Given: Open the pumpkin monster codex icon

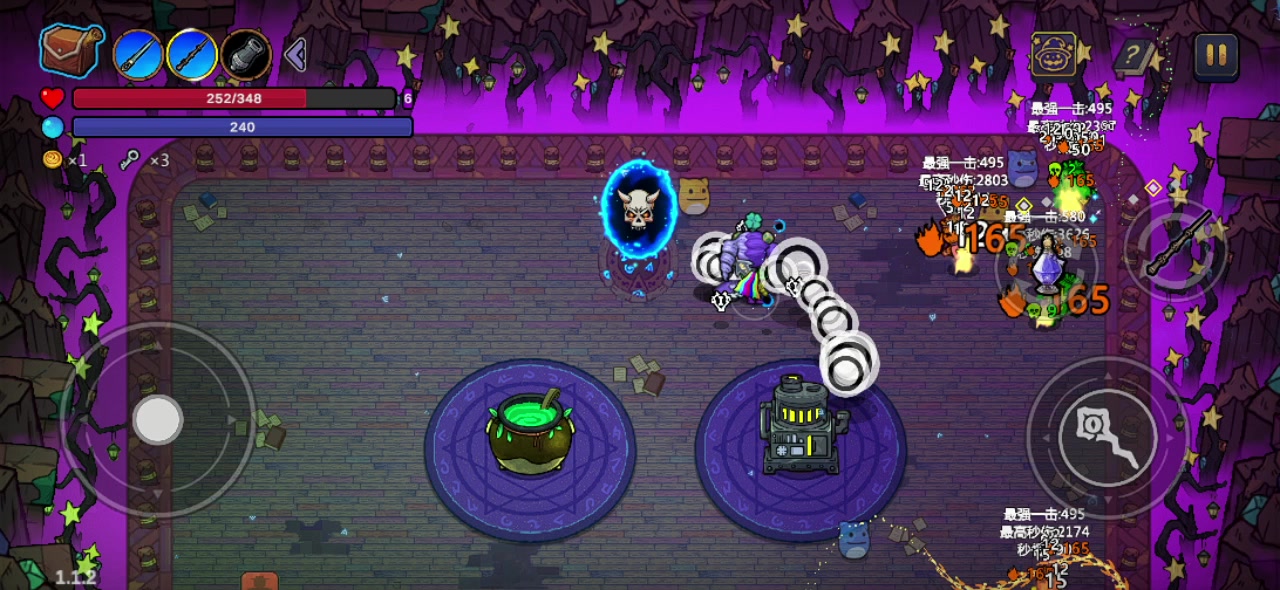Looking at the screenshot, I should [x=1054, y=55].
